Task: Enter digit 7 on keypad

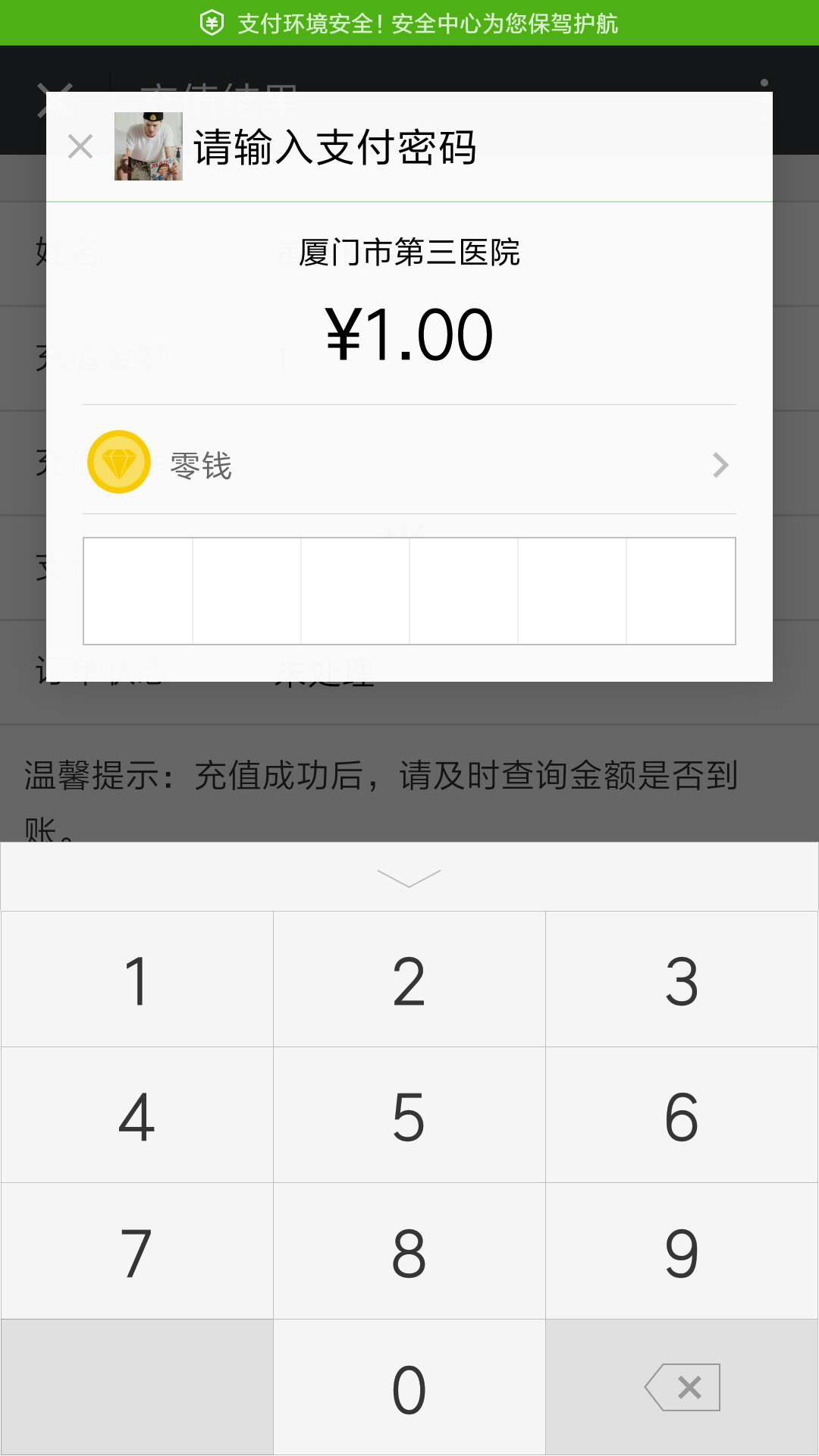Action: pos(137,1252)
